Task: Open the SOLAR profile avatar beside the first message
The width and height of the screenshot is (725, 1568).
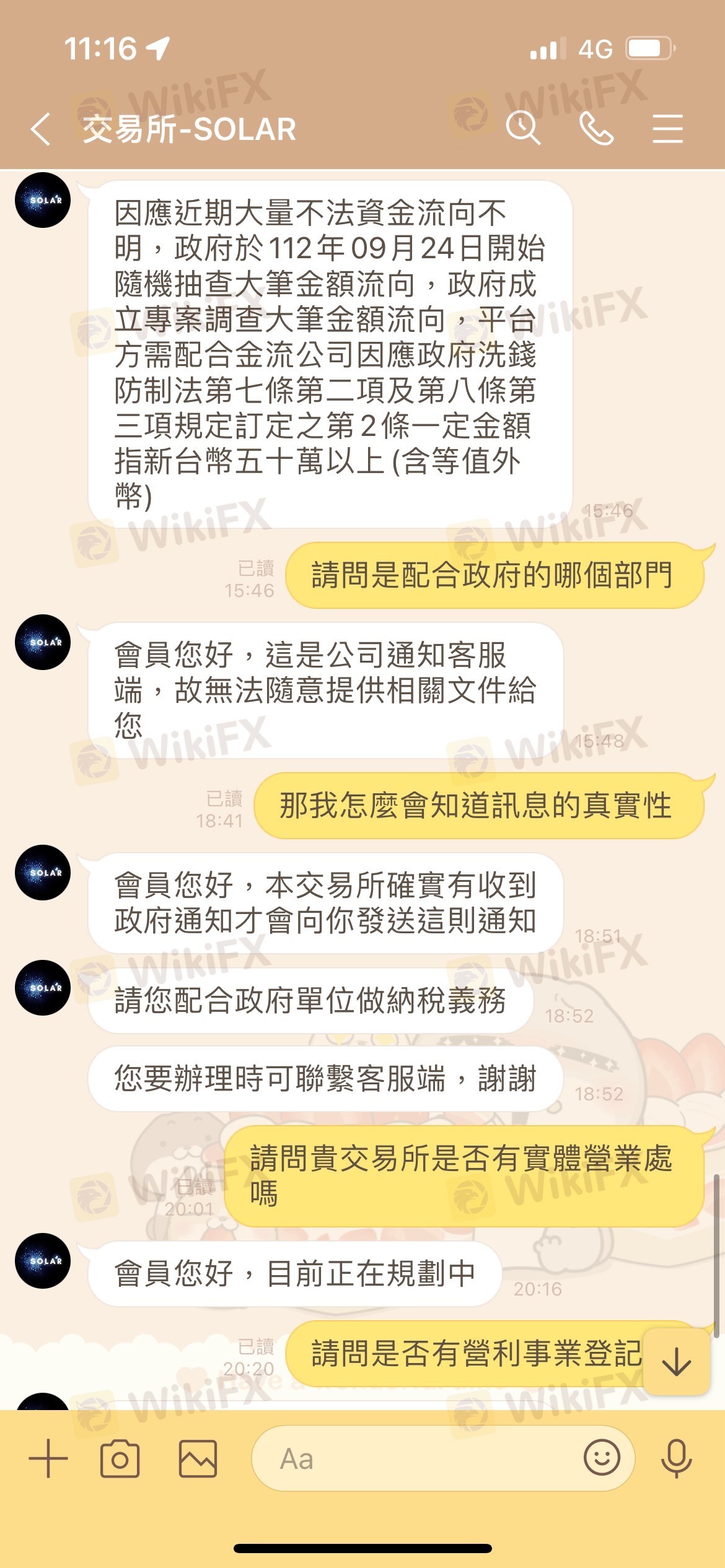Action: tap(43, 200)
